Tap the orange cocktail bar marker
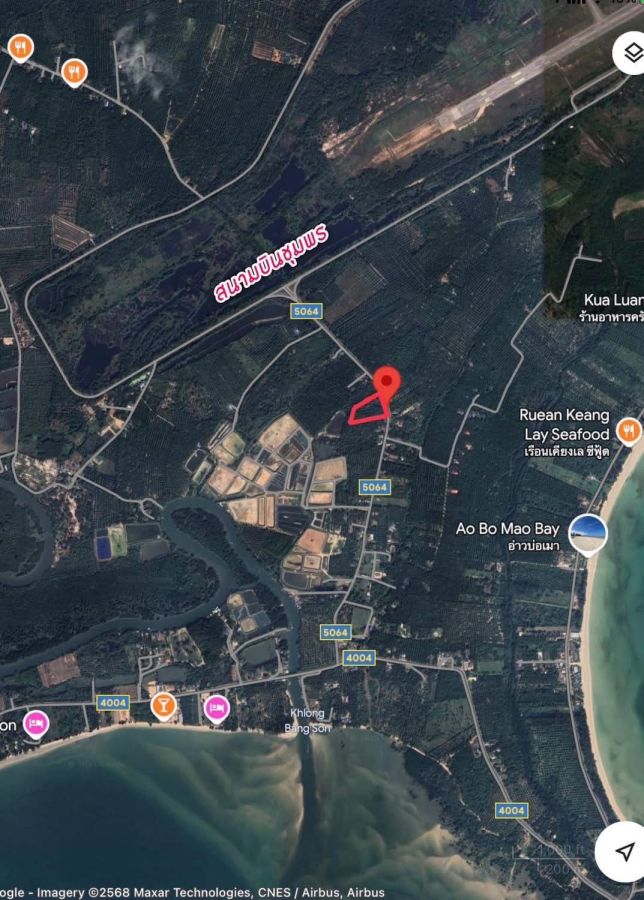This screenshot has width=644, height=900. click(x=162, y=707)
